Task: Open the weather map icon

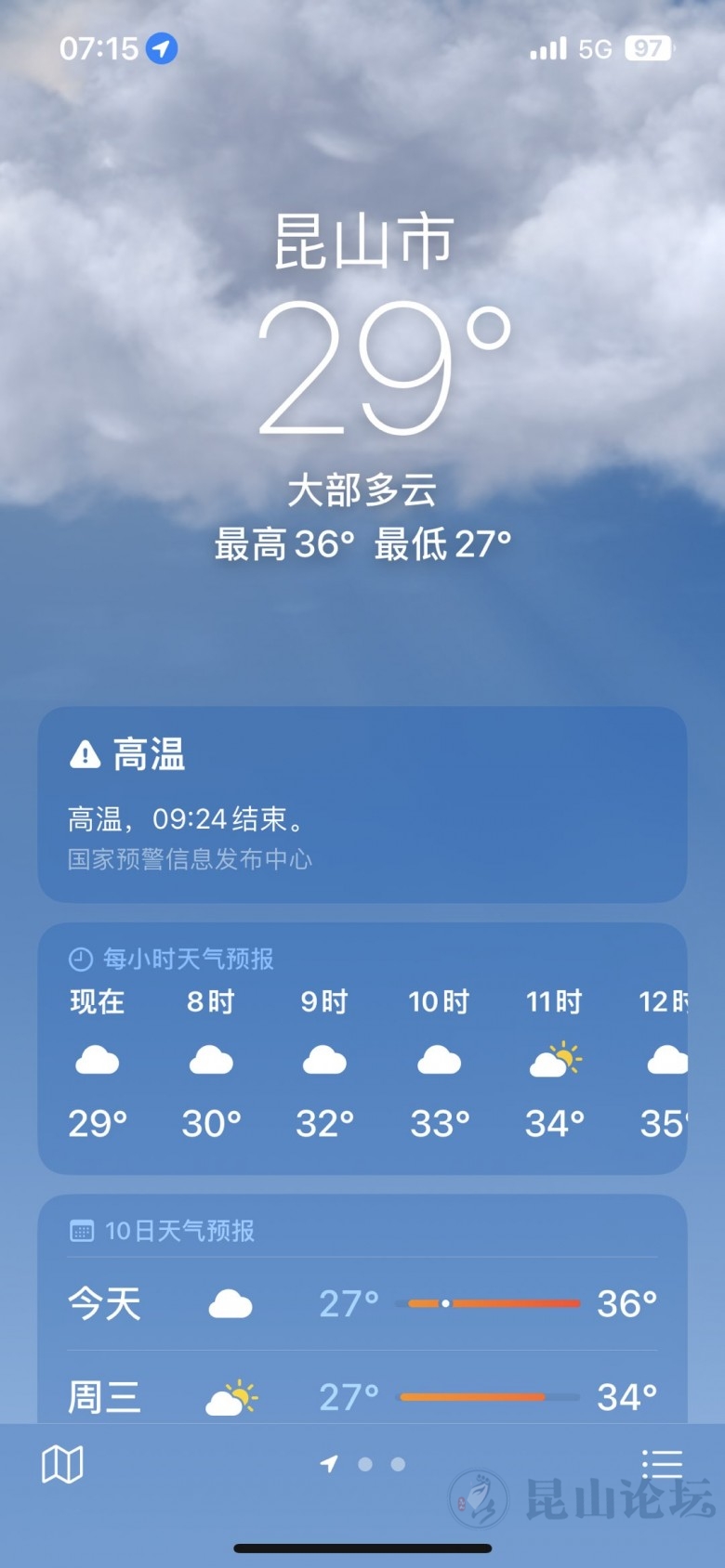Action: point(62,1464)
